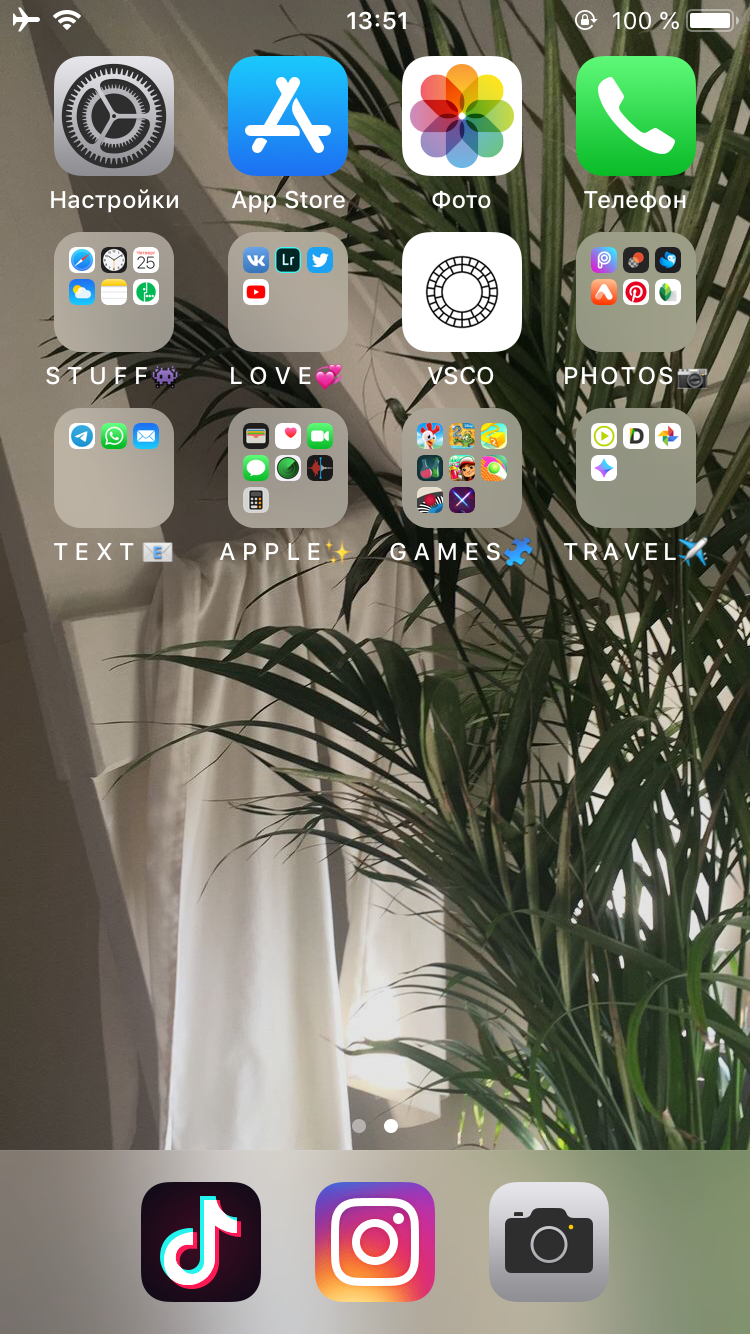750x1334 pixels.
Task: Open the TRAVEL folder
Action: pyautogui.click(x=636, y=468)
